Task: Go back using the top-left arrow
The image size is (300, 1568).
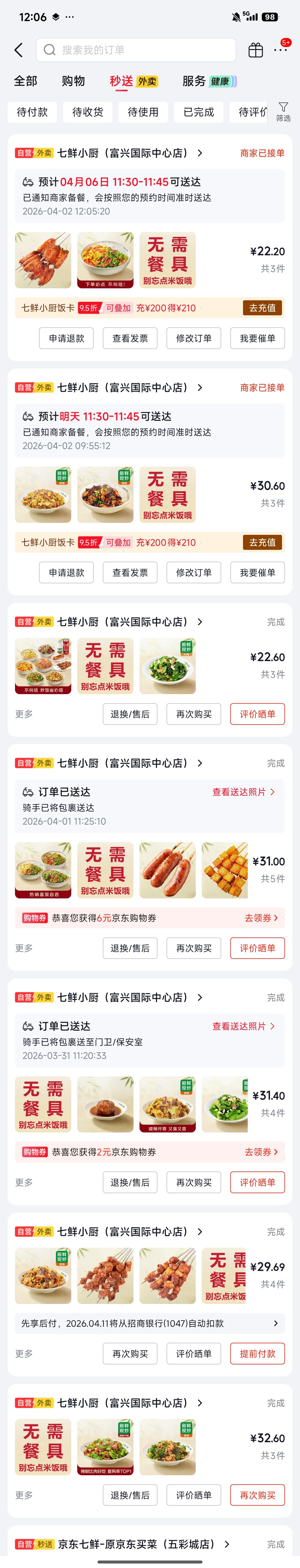Action: click(19, 50)
